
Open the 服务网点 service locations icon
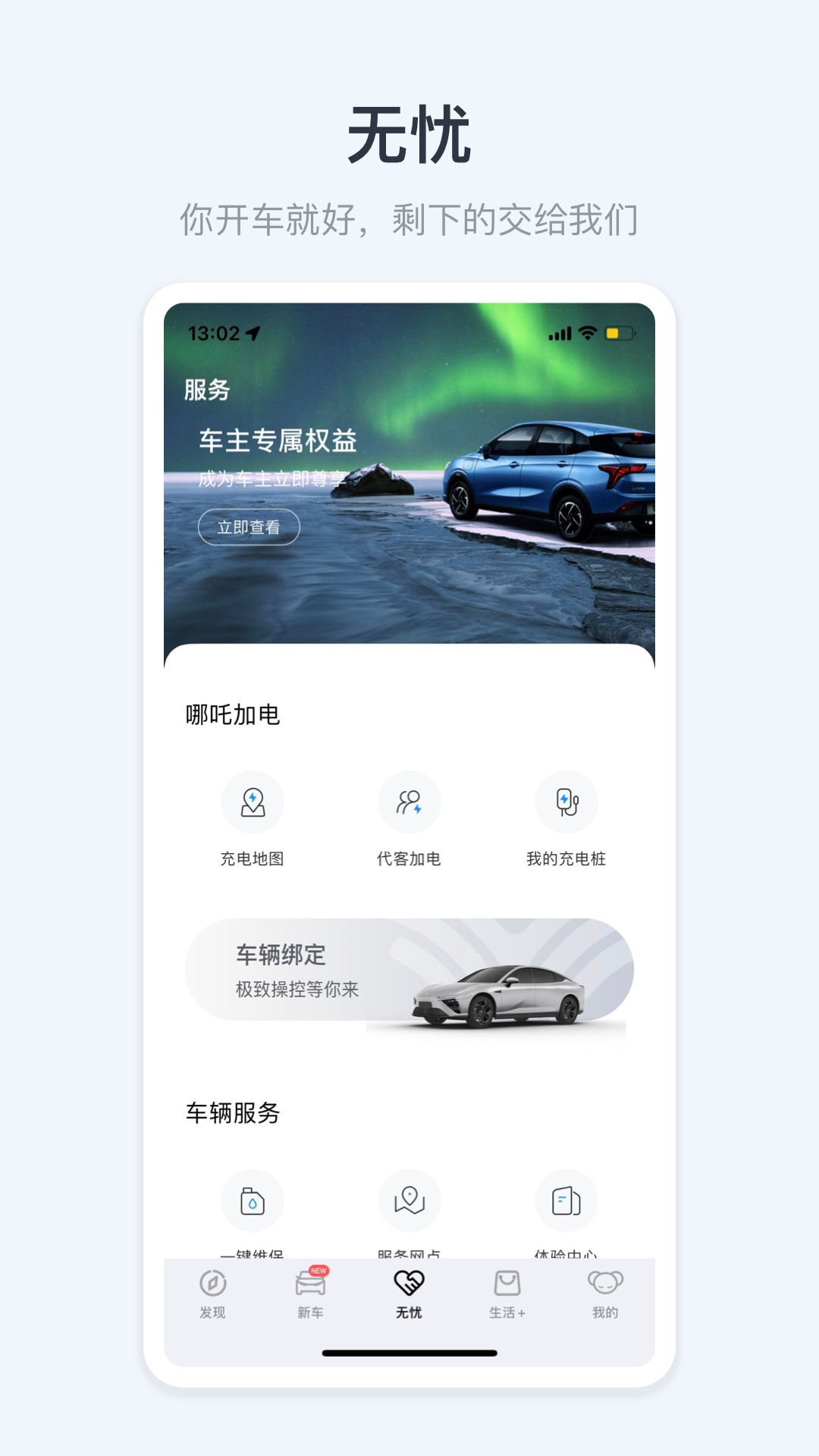[x=409, y=1200]
